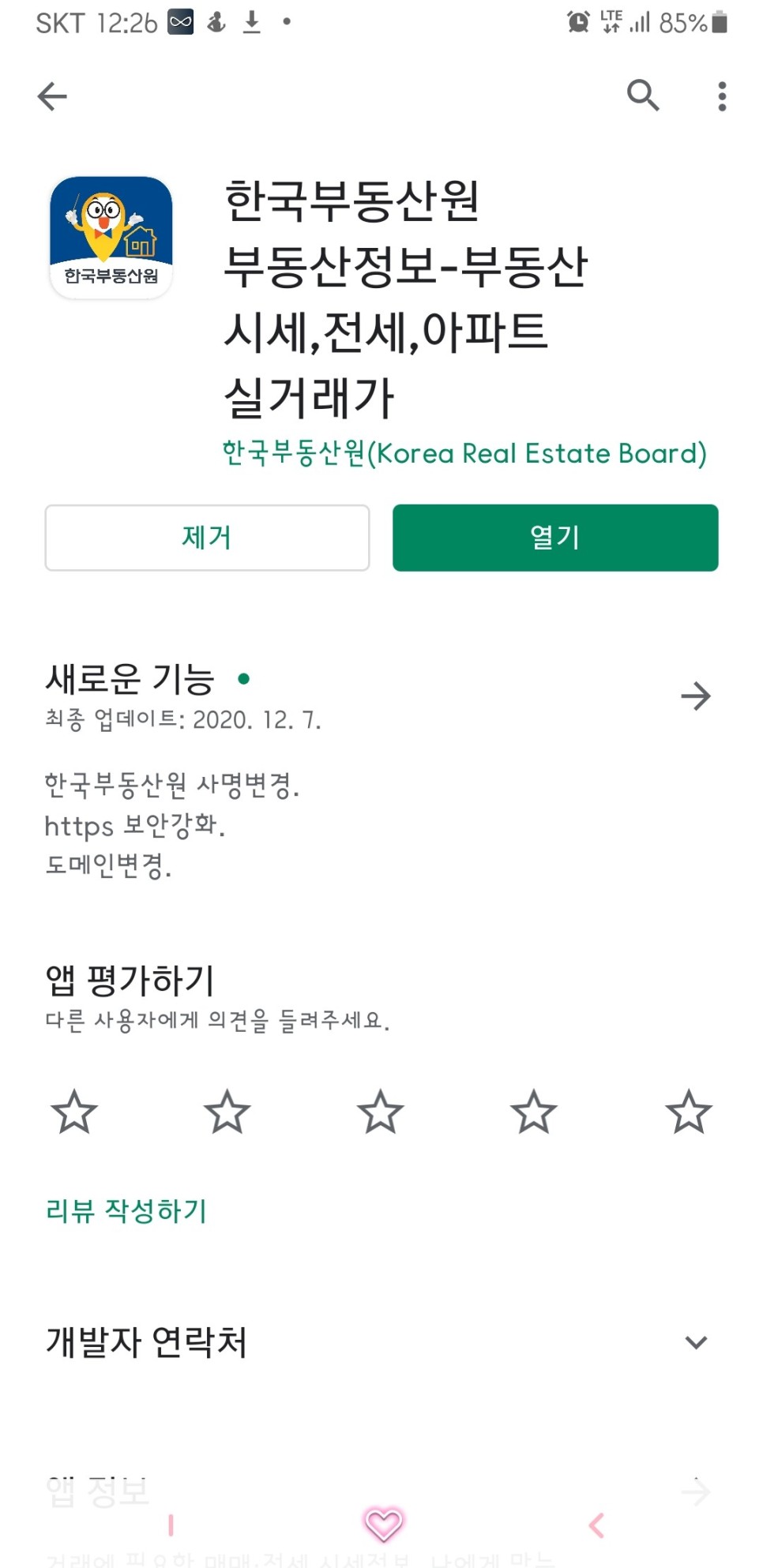The height and width of the screenshot is (1568, 763).
Task: Tap the heart icon at screen bottom
Action: coord(381,1524)
